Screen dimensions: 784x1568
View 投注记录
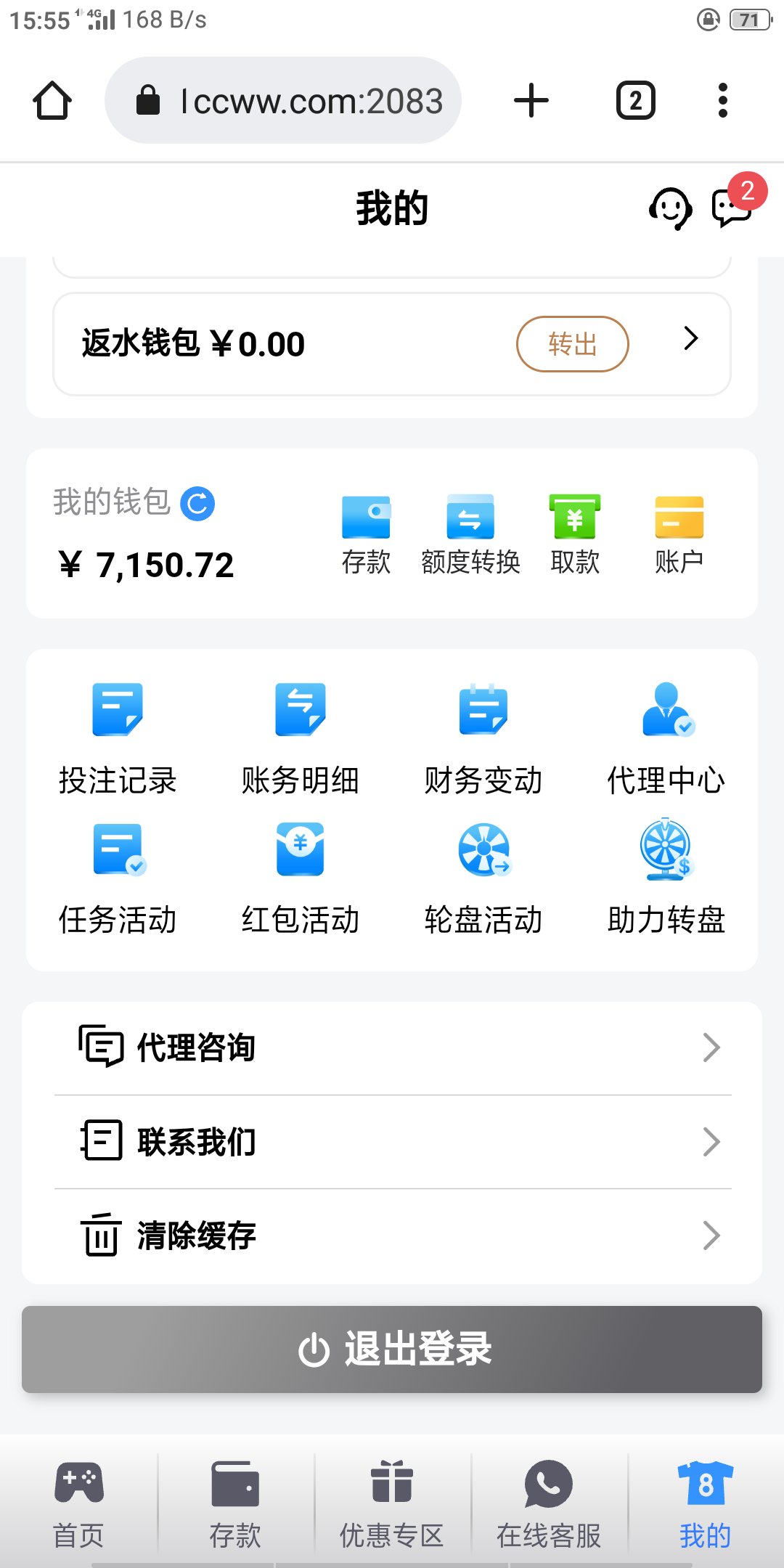[118, 738]
